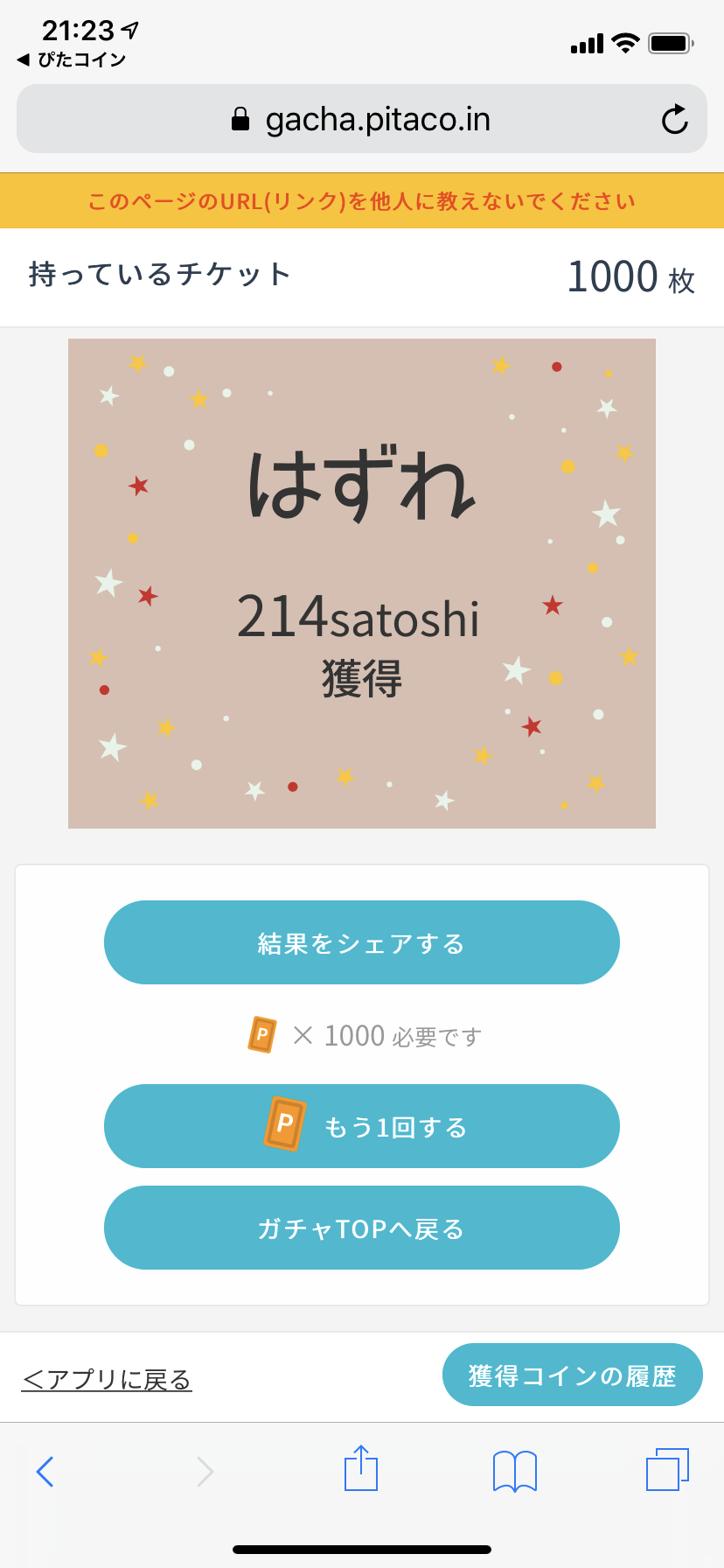Screen dimensions: 724x1568
Task: Tap the 結果をシェアする share button
Action: (x=361, y=942)
